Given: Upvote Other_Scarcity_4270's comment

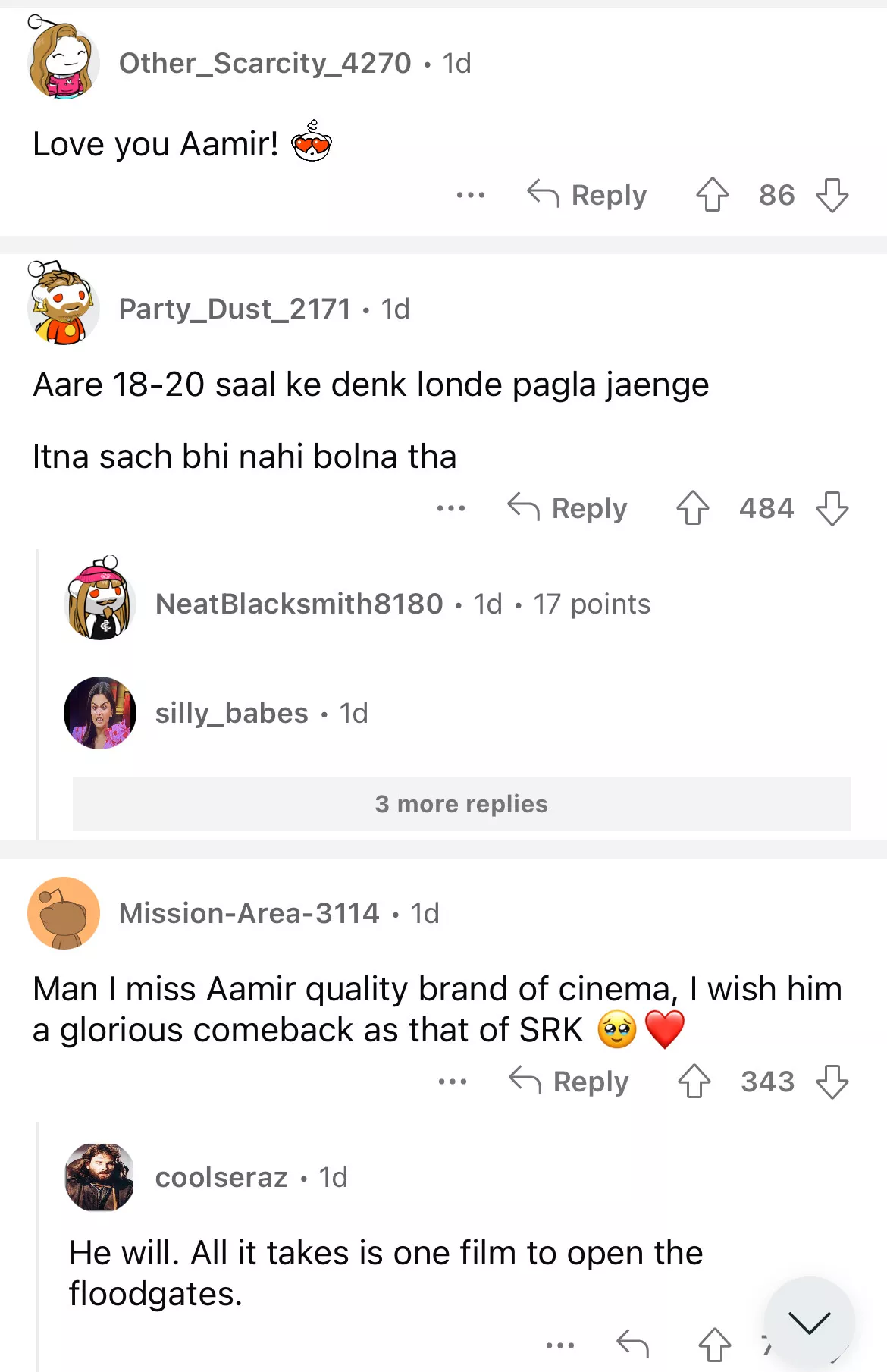Looking at the screenshot, I should coord(712,195).
